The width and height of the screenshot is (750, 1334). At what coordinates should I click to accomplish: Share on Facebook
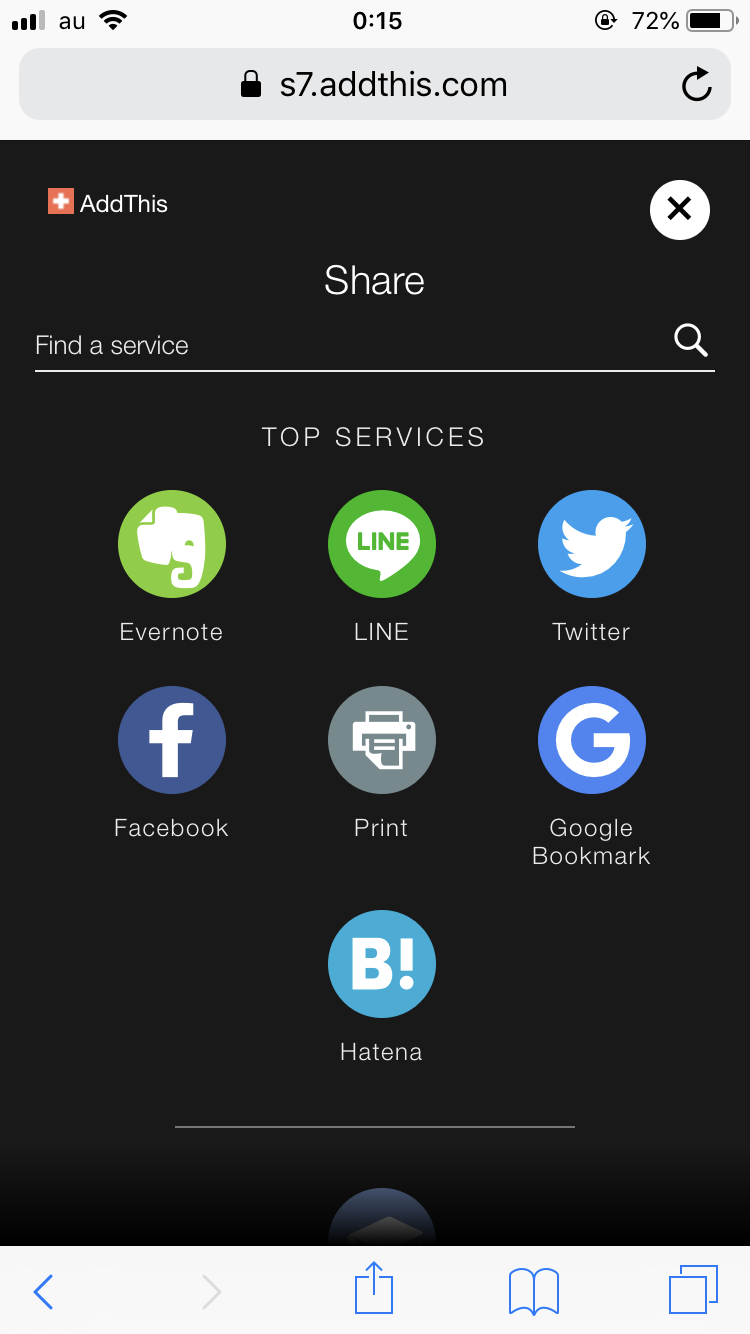coord(172,740)
